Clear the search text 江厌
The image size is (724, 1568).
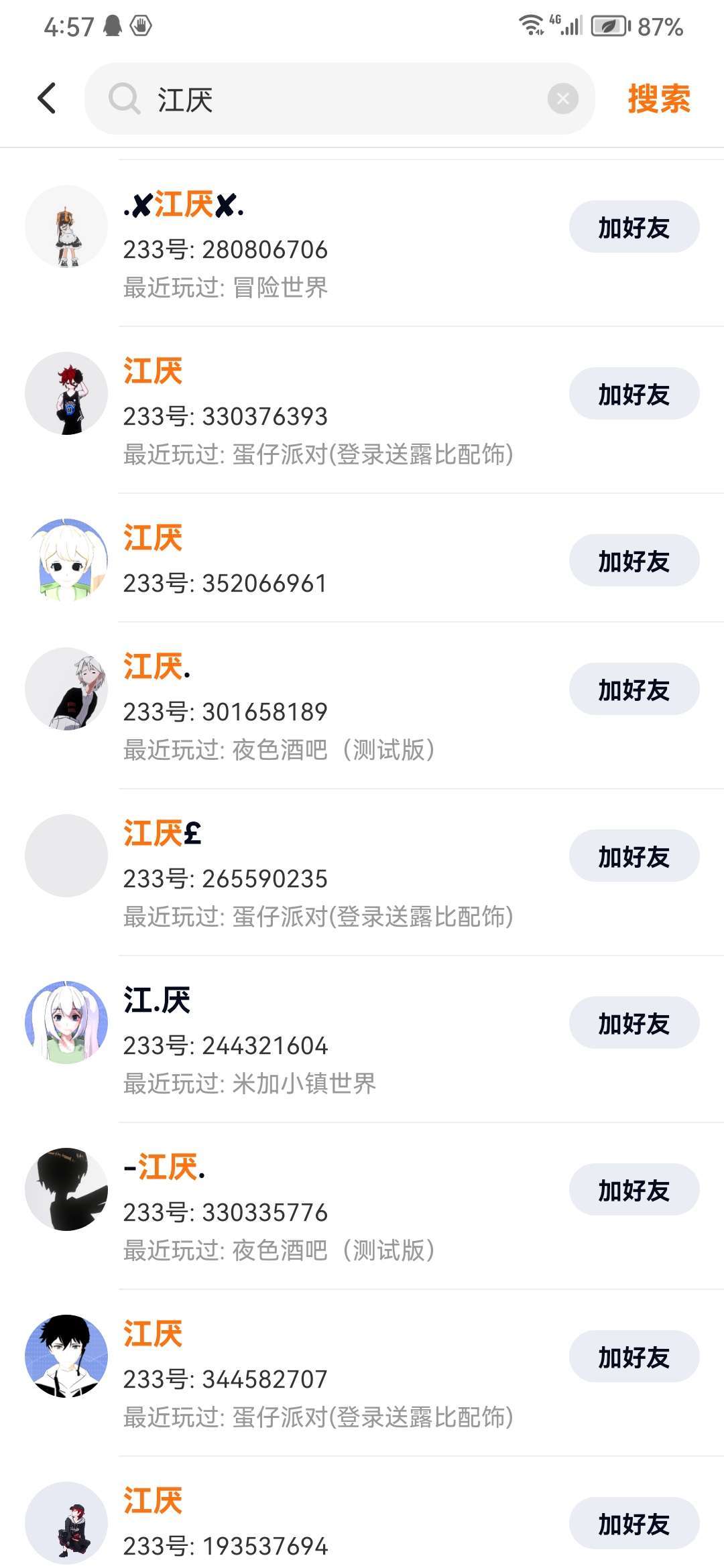click(x=562, y=99)
